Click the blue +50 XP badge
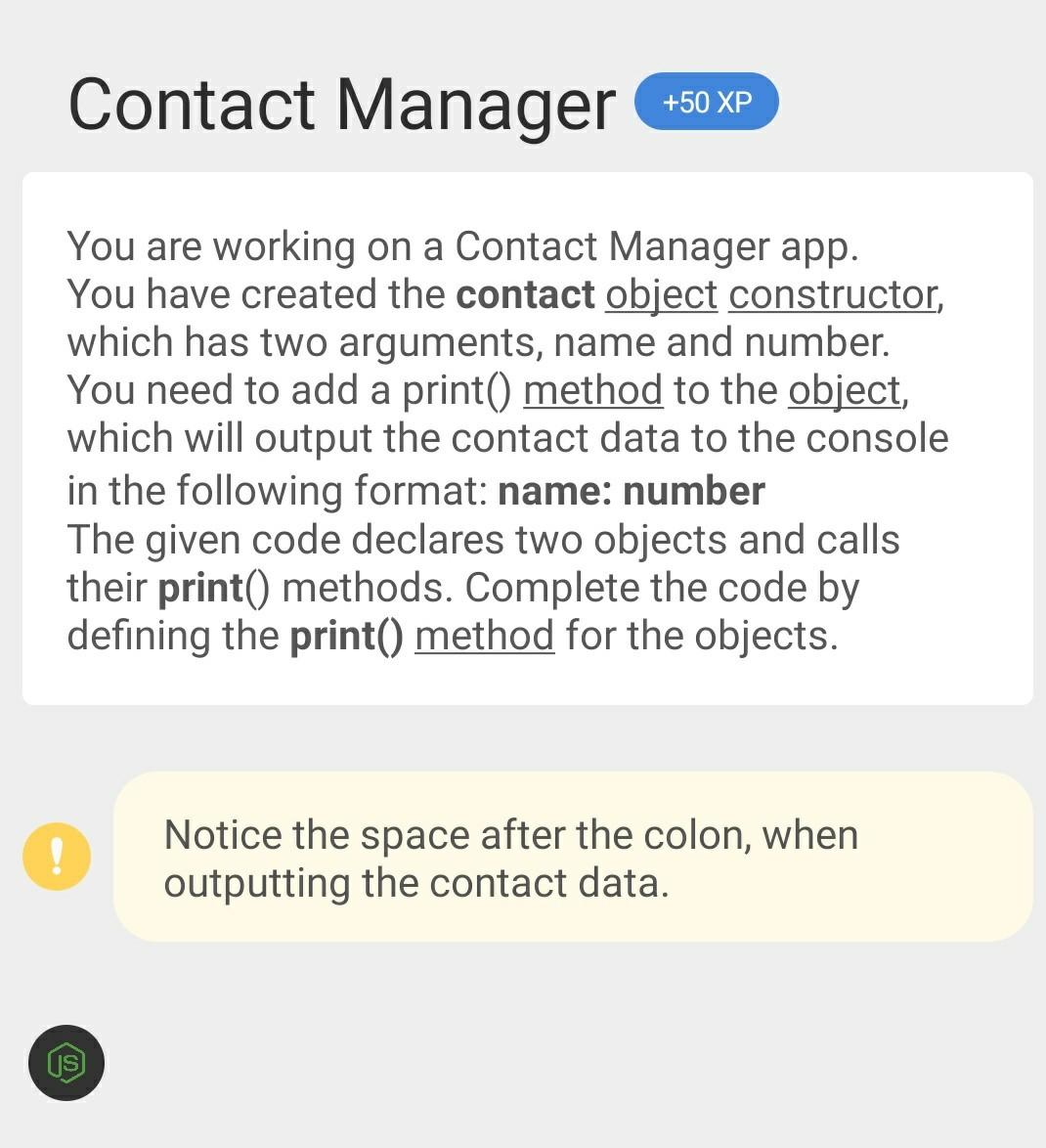This screenshot has width=1046, height=1148. click(706, 101)
